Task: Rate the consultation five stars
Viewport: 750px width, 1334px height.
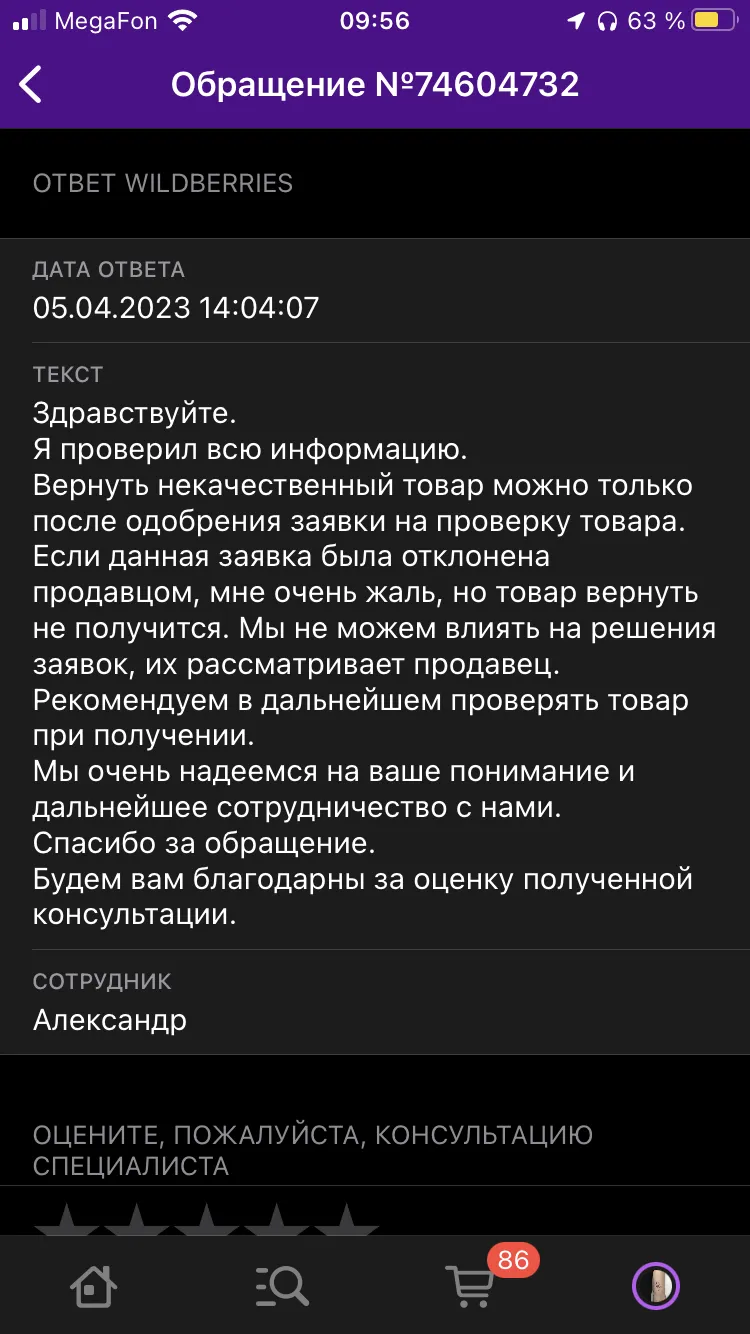Action: point(346,1220)
